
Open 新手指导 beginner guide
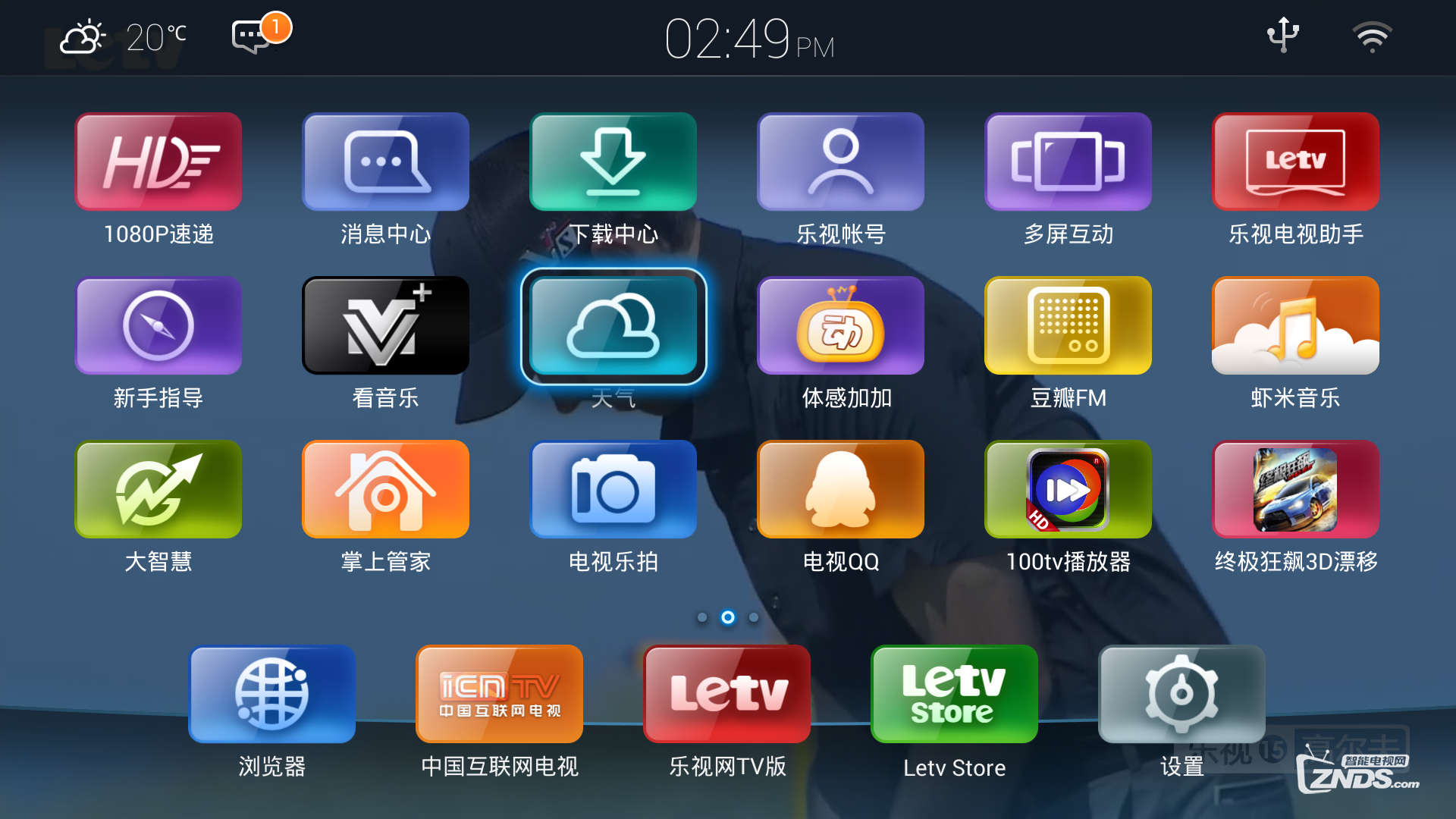tap(158, 325)
